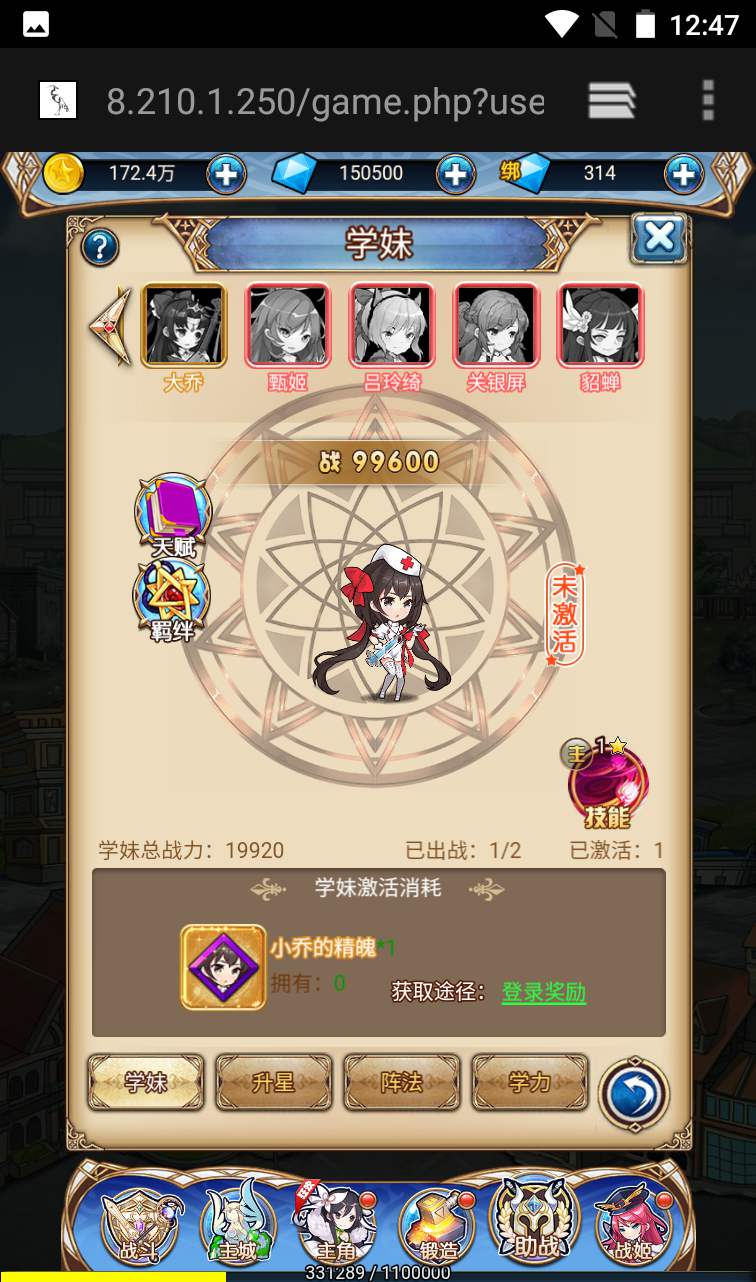Close the 学妹 panel
756x1282 pixels.
point(658,240)
